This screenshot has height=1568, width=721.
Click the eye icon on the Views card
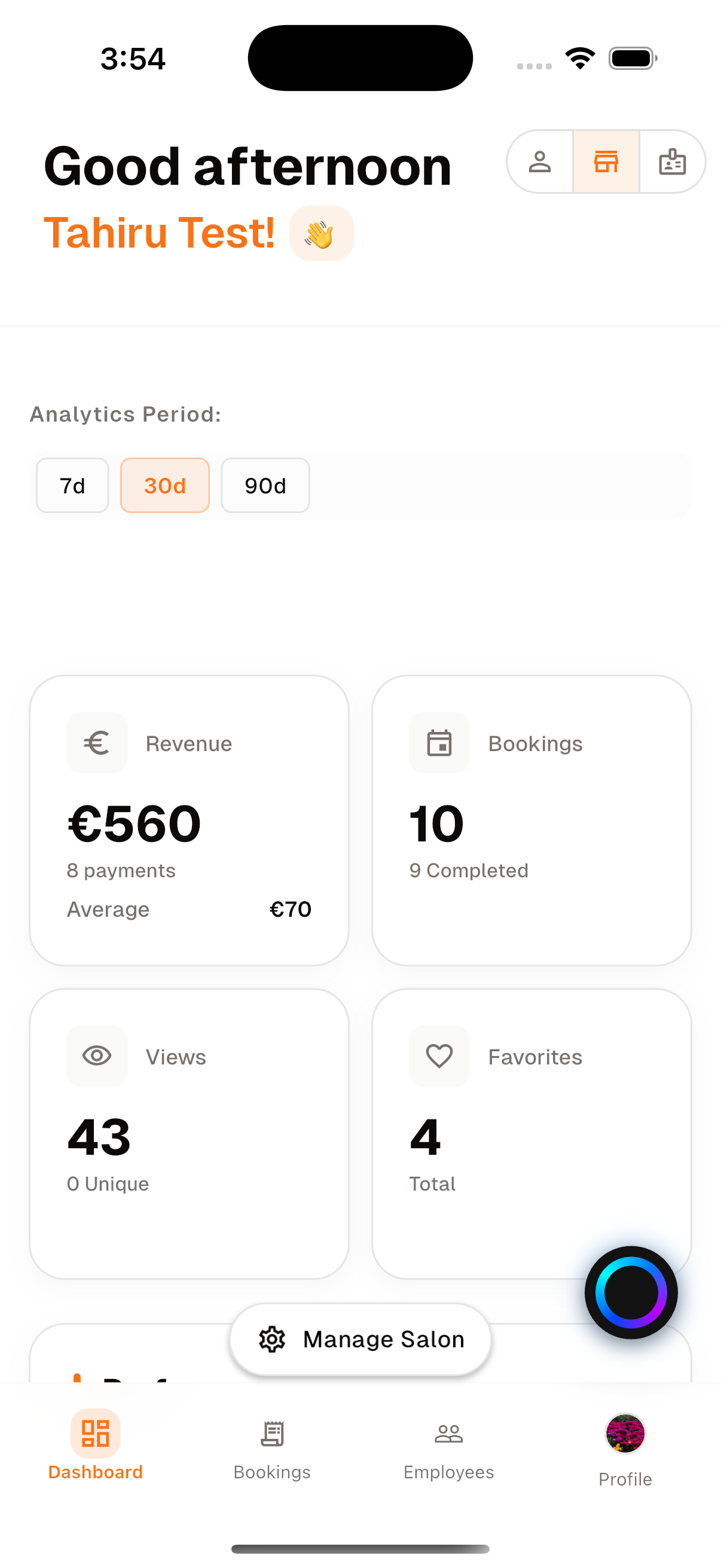97,1056
